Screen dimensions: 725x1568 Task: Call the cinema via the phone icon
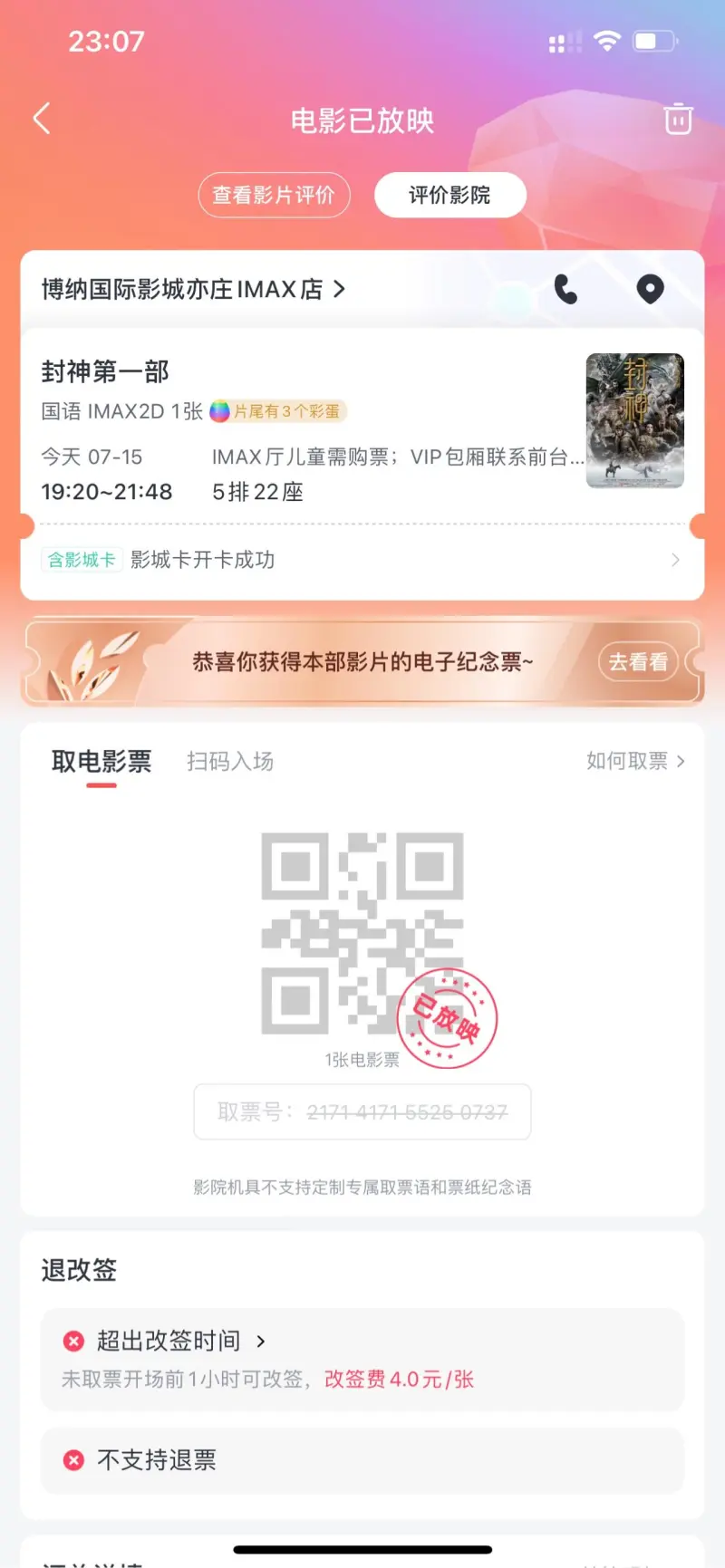[566, 289]
